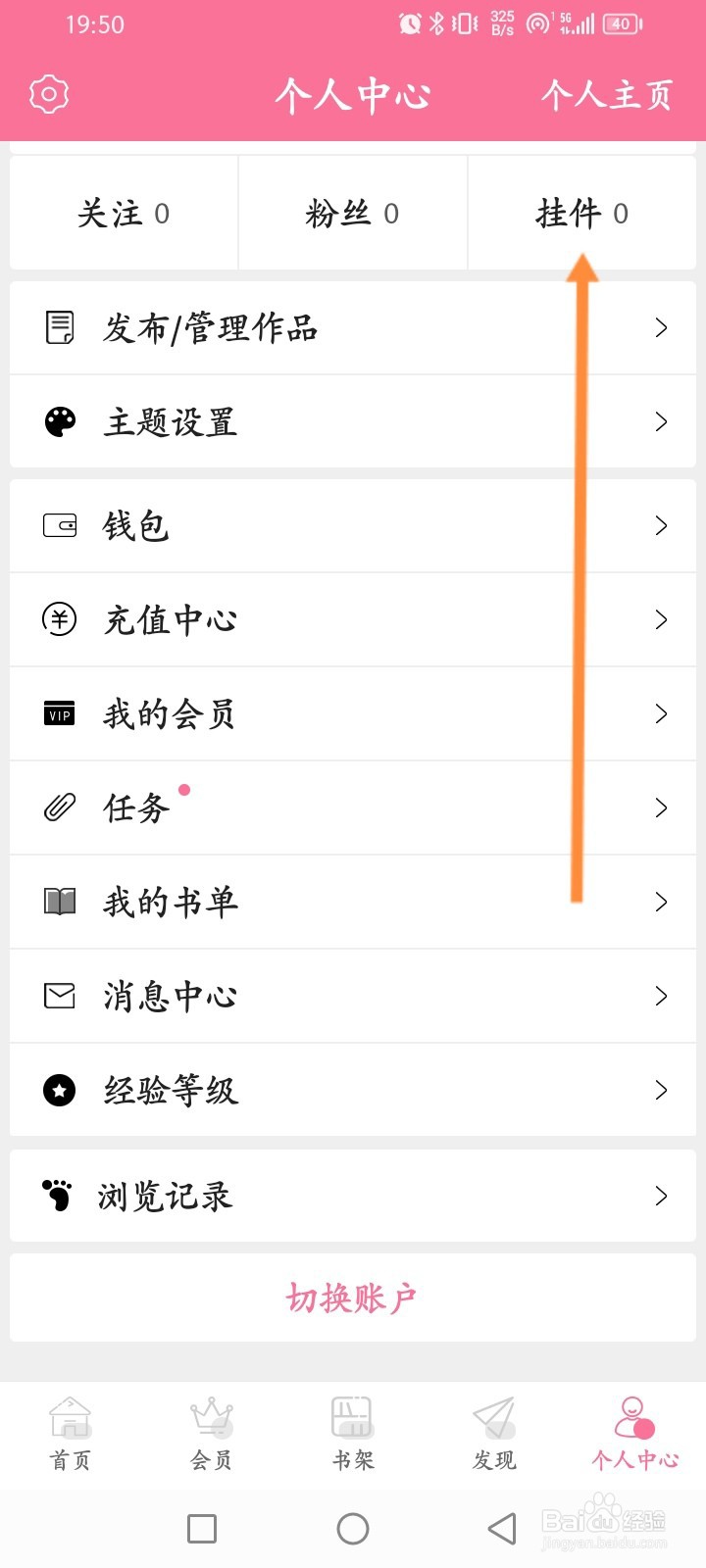Viewport: 706px width, 1568px height.
Task: Click the paperclip icon beside 任务
Action: 60,808
